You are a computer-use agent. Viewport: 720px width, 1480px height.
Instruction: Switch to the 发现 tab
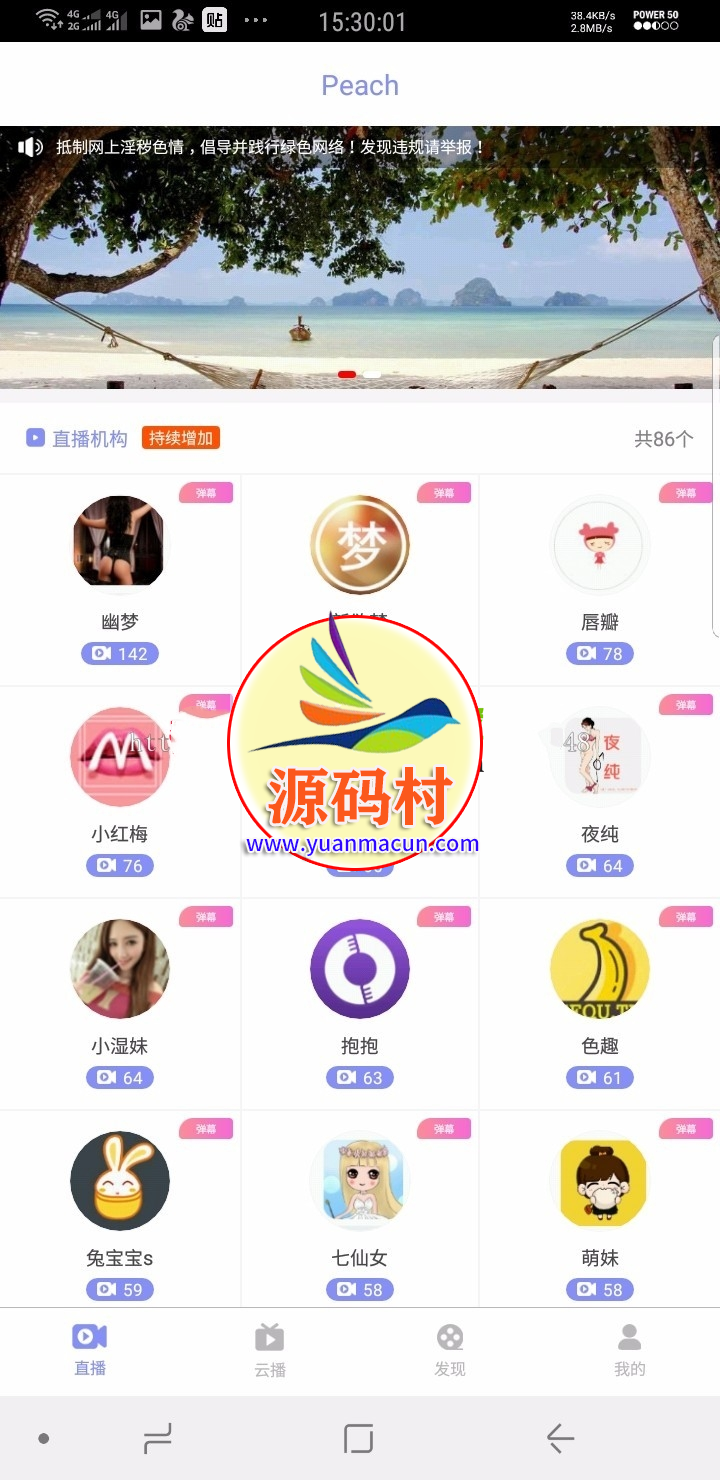point(450,1350)
